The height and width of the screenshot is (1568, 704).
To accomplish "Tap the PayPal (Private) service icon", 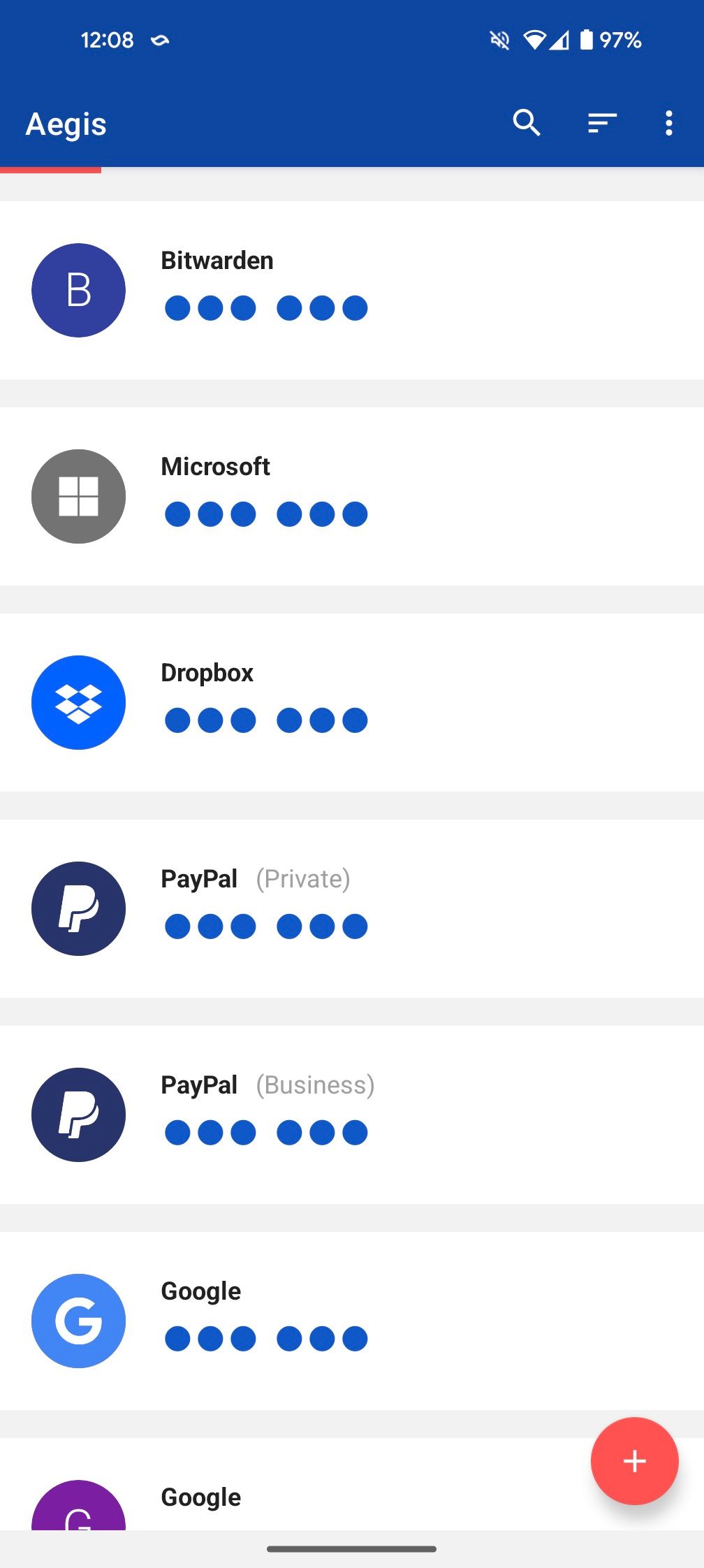I will (78, 908).
